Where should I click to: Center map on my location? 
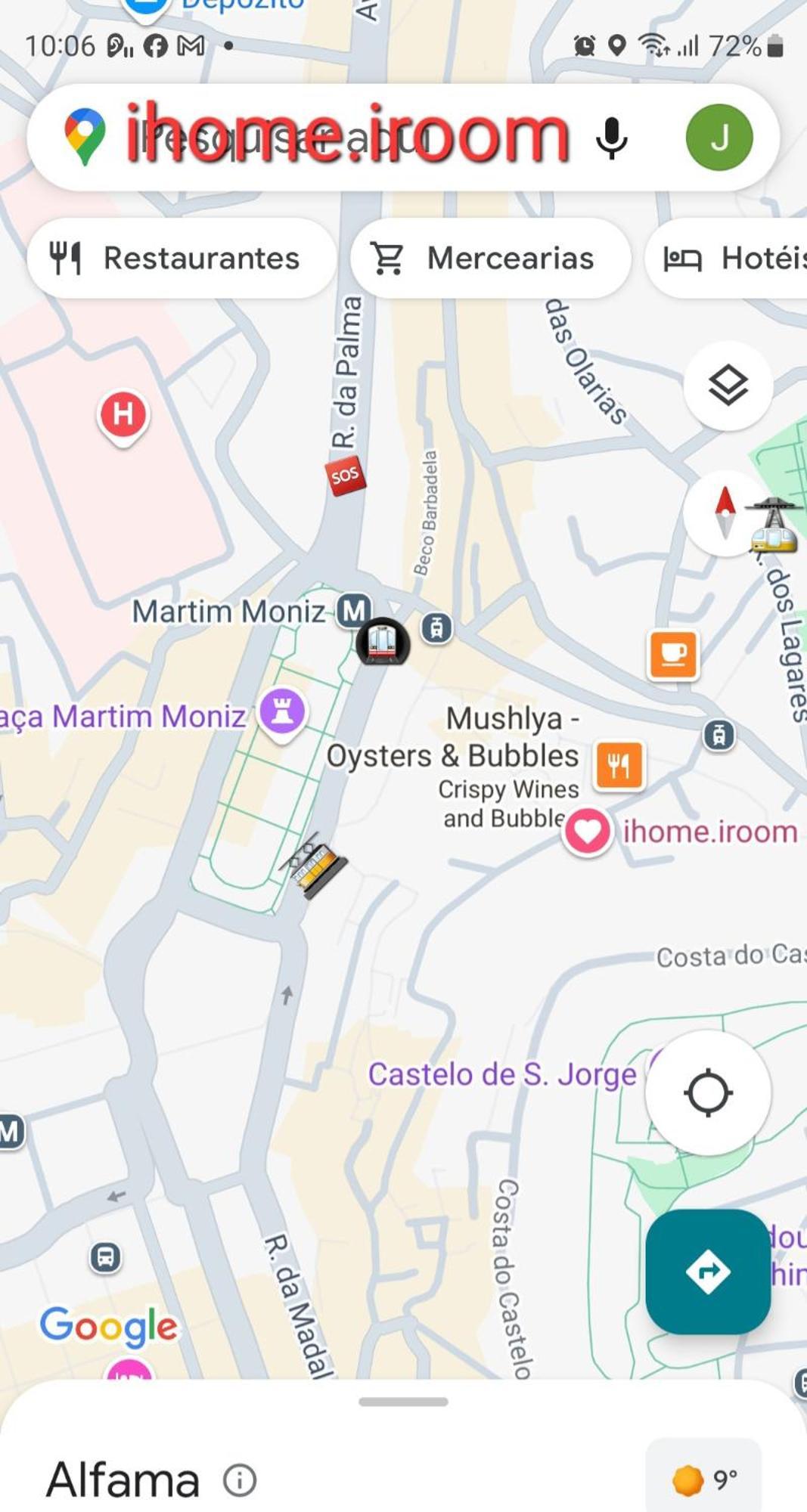pyautogui.click(x=708, y=1092)
